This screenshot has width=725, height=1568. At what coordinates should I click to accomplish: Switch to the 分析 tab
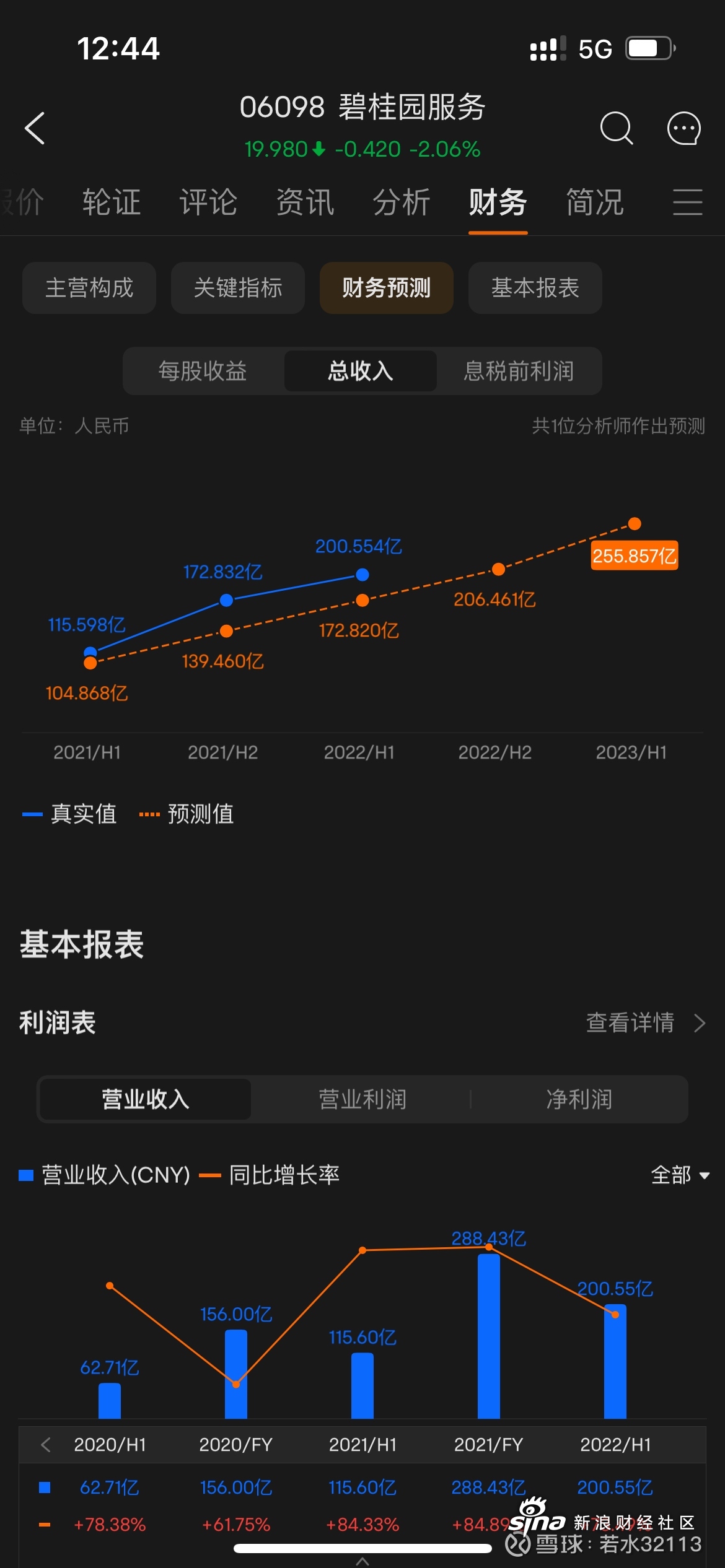(402, 203)
